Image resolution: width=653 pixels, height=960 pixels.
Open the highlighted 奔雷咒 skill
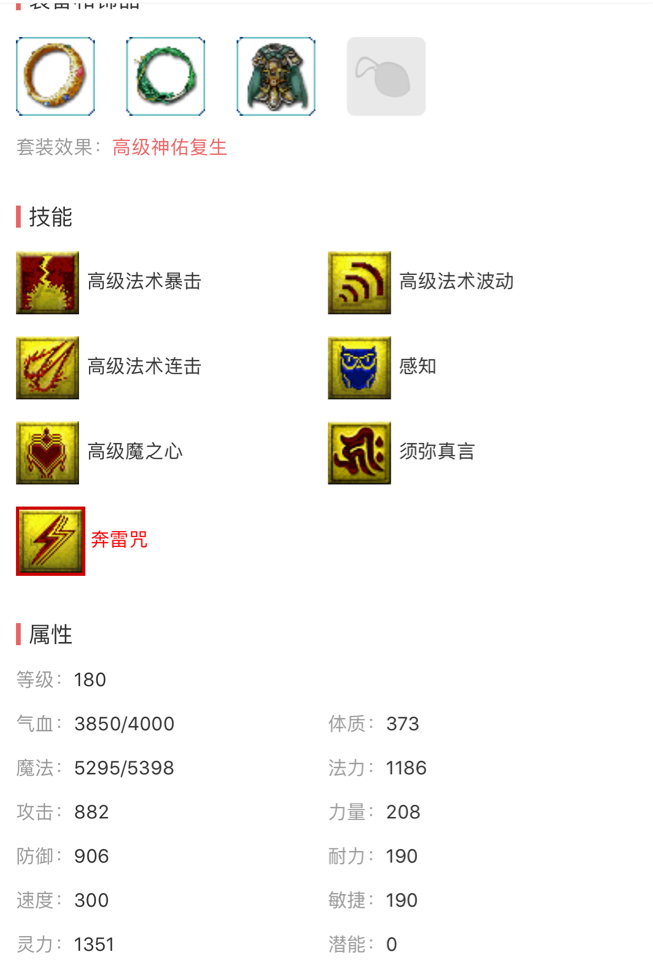(x=51, y=541)
